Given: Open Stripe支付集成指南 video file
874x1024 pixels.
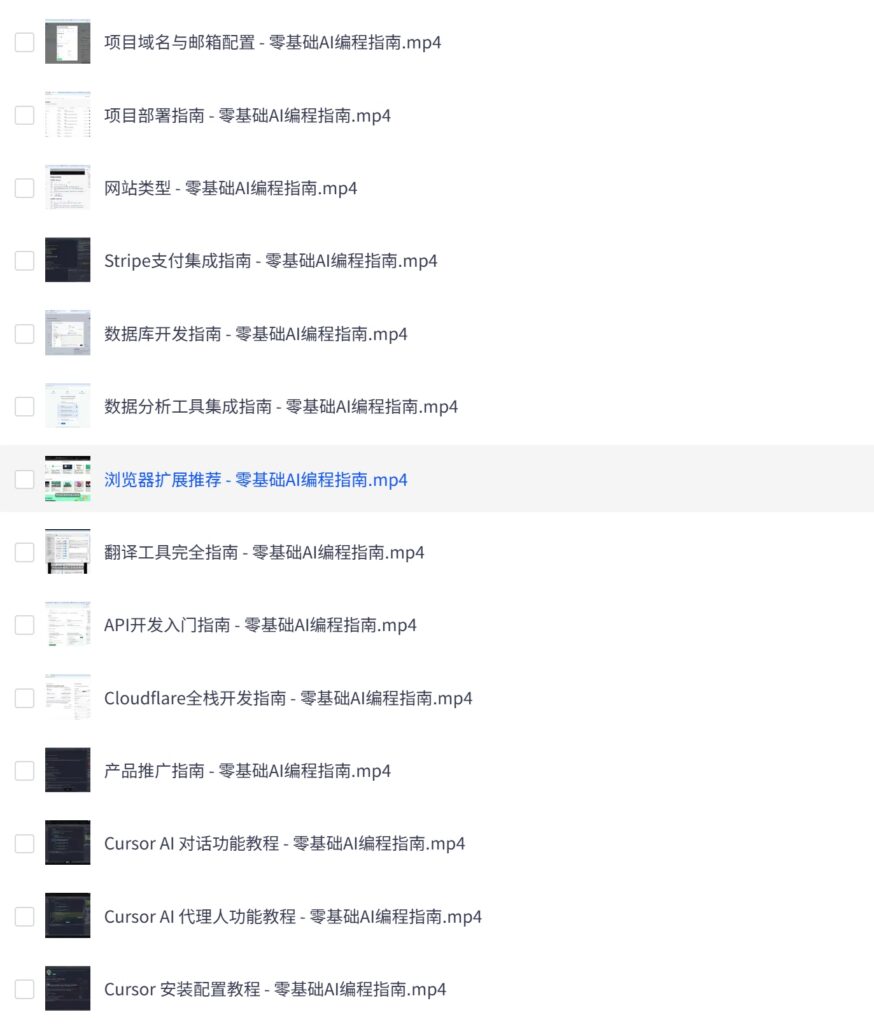Looking at the screenshot, I should 270,261.
